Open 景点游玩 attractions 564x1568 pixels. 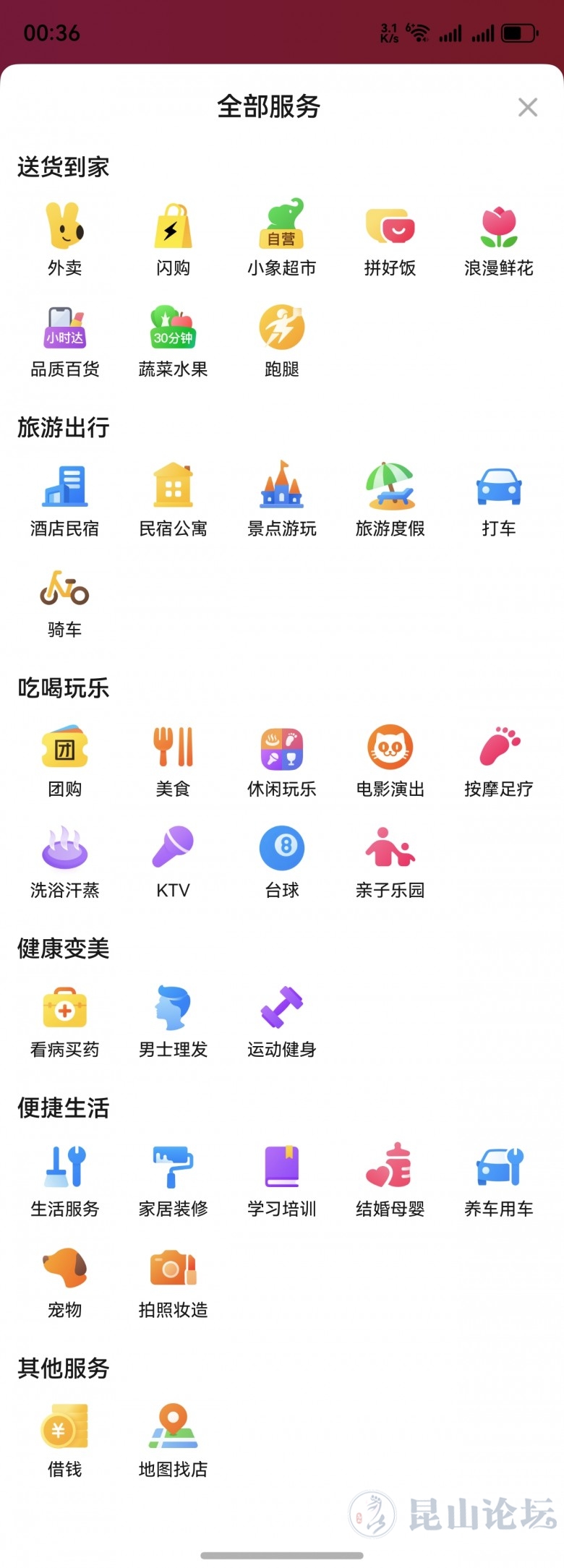[x=282, y=498]
